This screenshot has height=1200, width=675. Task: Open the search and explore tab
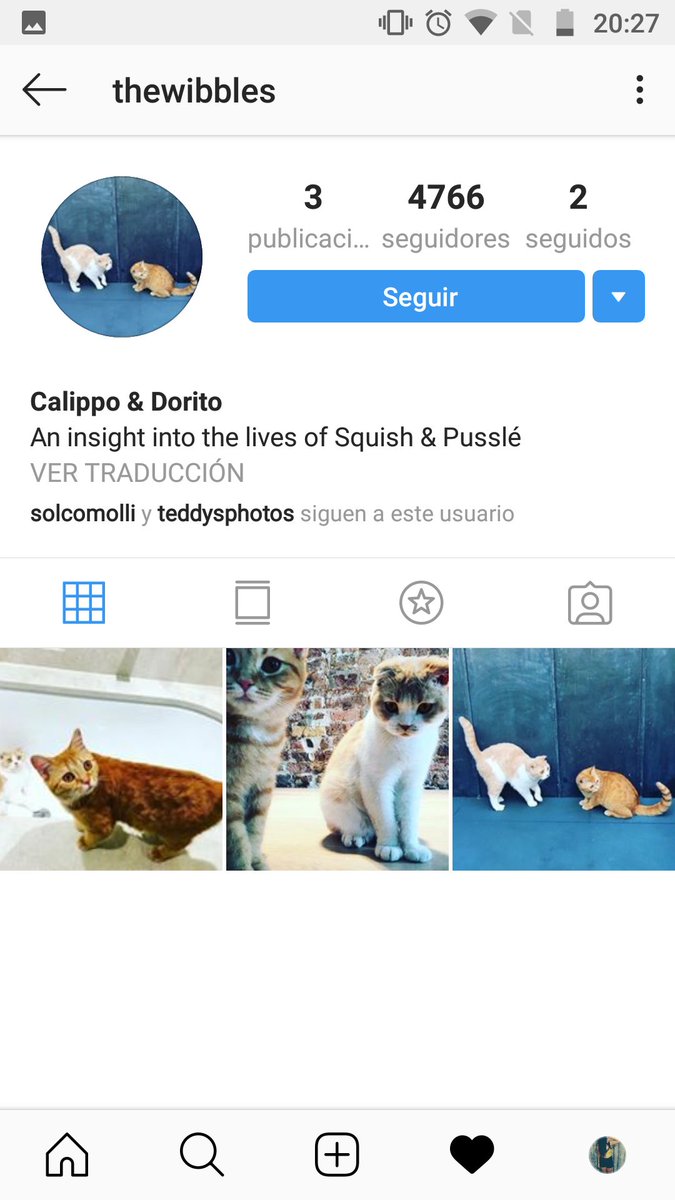coord(202,1156)
